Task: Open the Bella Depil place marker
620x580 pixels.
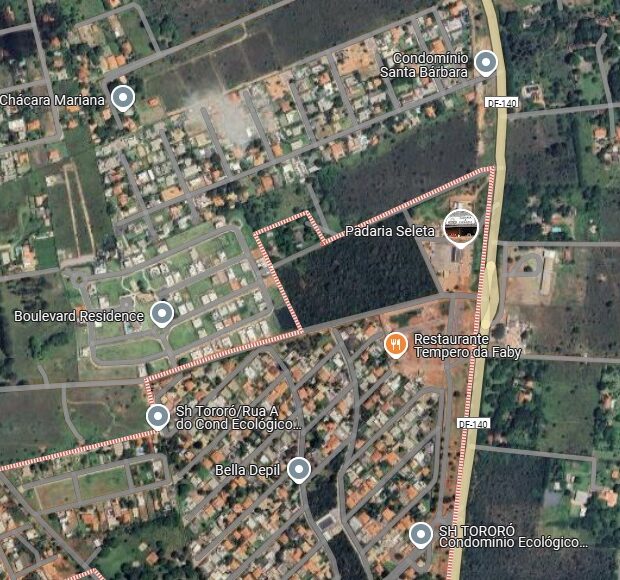Action: pos(299,469)
